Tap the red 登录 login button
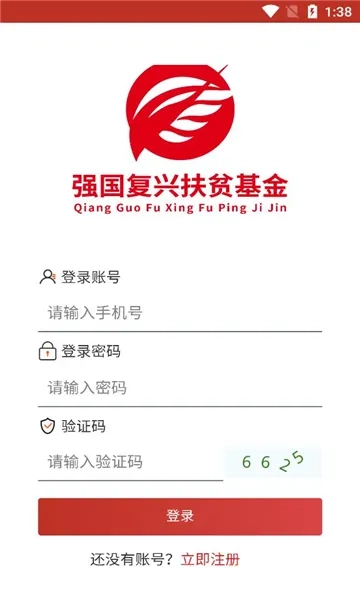 pyautogui.click(x=180, y=516)
